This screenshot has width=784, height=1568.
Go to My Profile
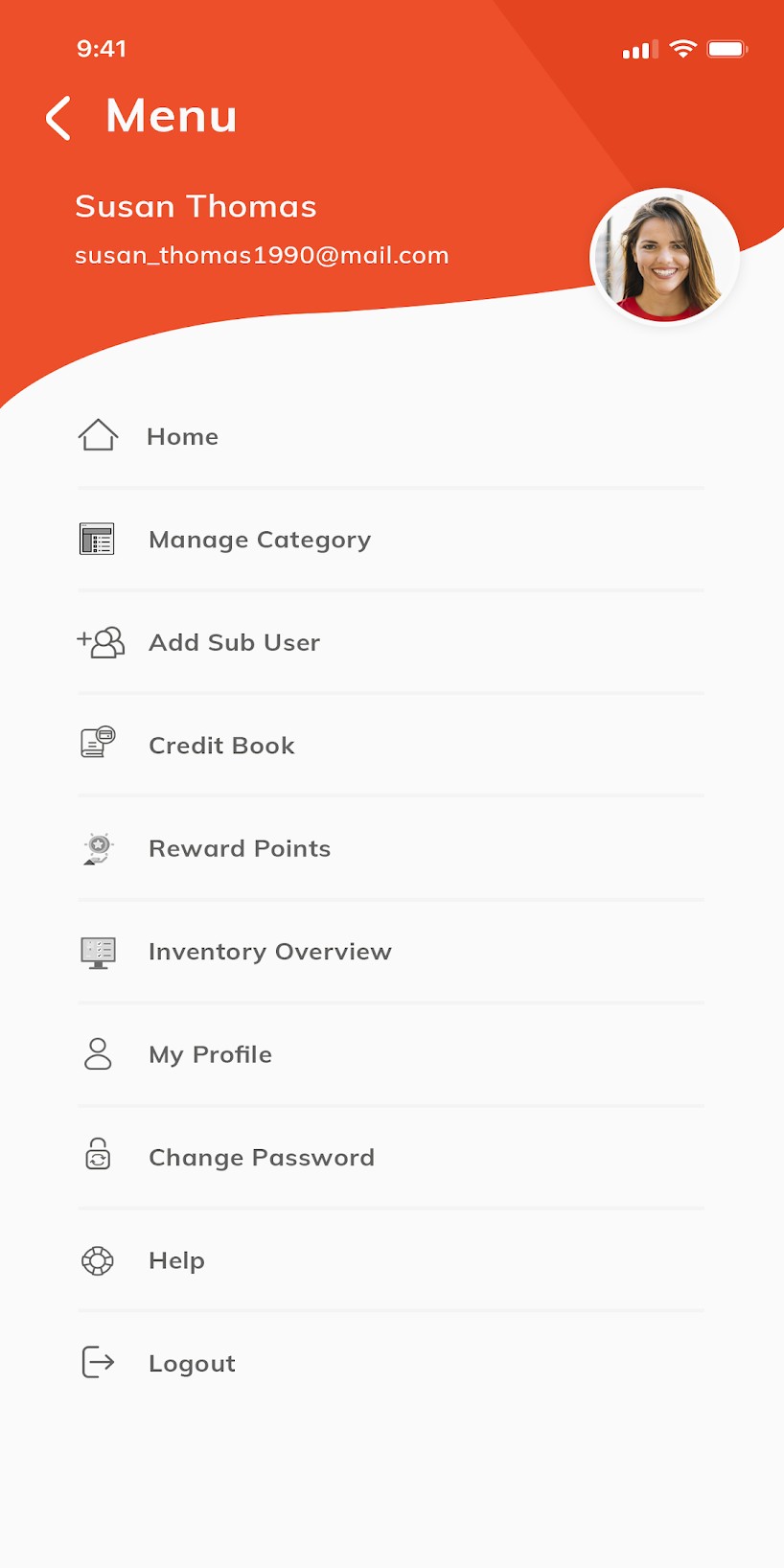(210, 1054)
